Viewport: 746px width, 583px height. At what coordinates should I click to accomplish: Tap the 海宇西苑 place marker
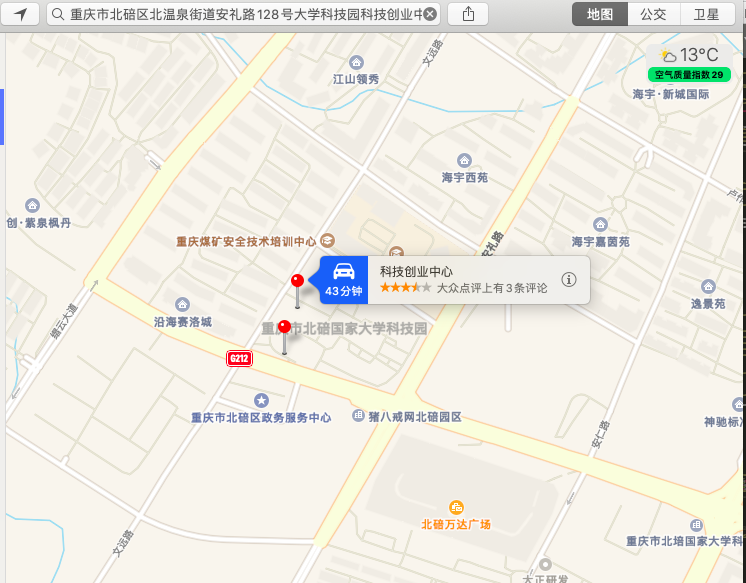[x=464, y=161]
